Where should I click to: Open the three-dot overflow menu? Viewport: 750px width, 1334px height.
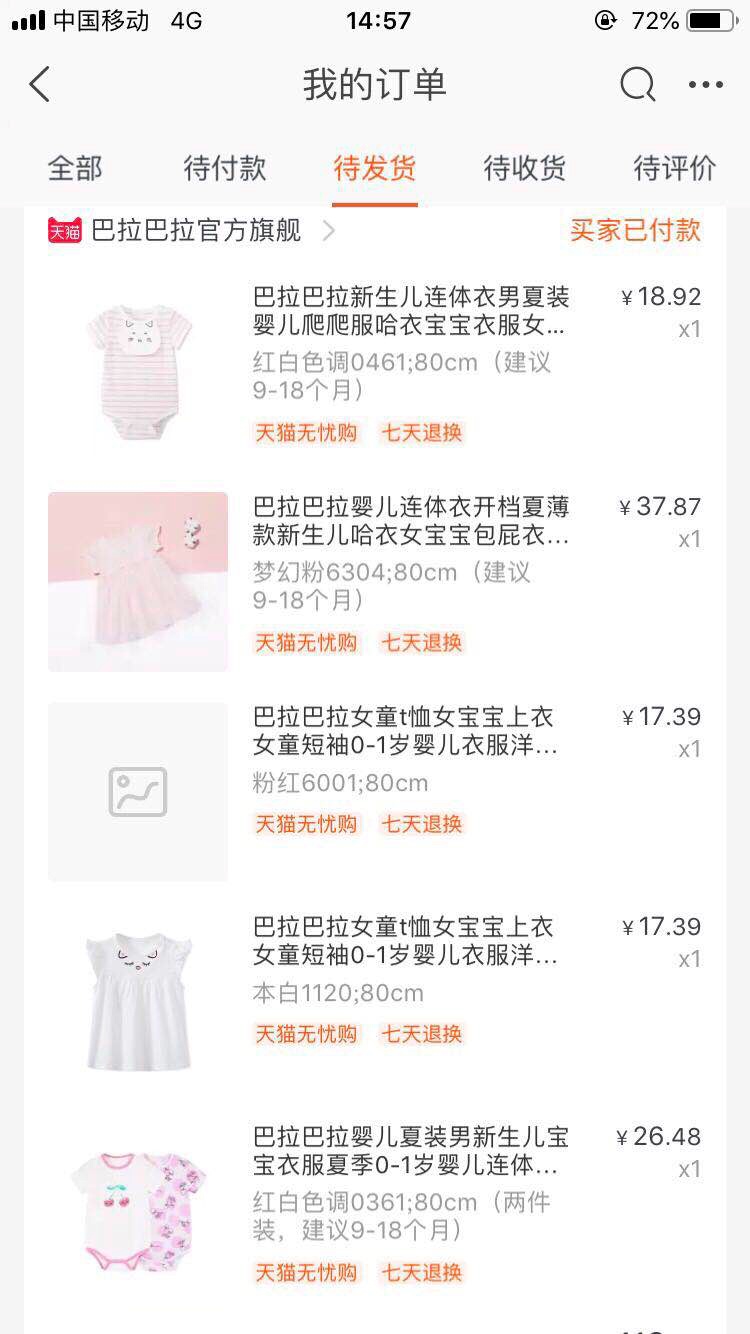[705, 85]
